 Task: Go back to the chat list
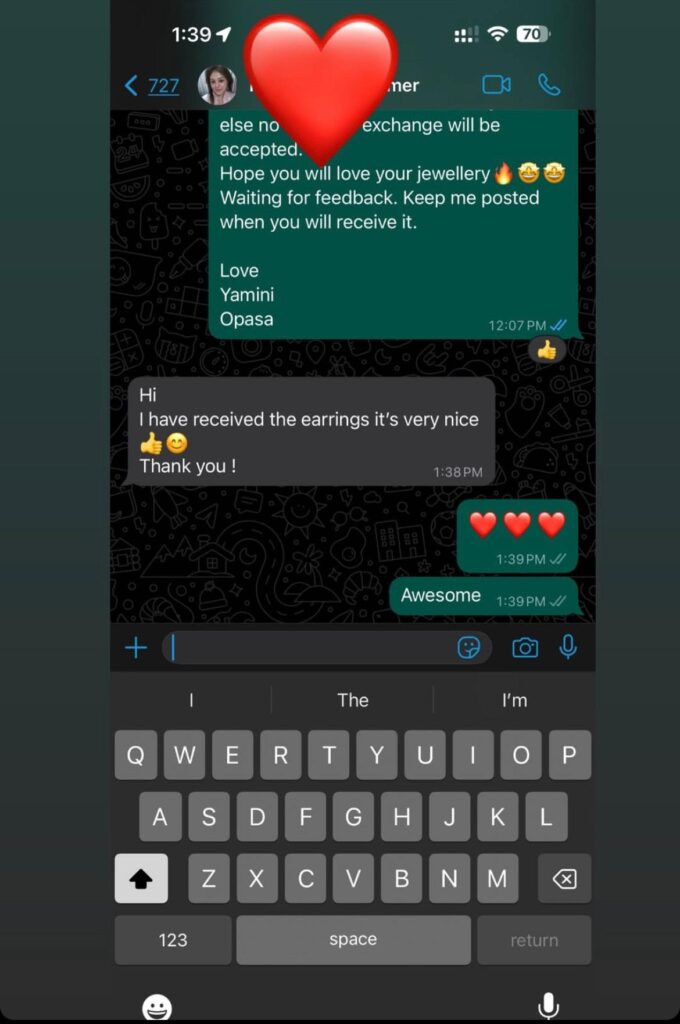[x=150, y=85]
